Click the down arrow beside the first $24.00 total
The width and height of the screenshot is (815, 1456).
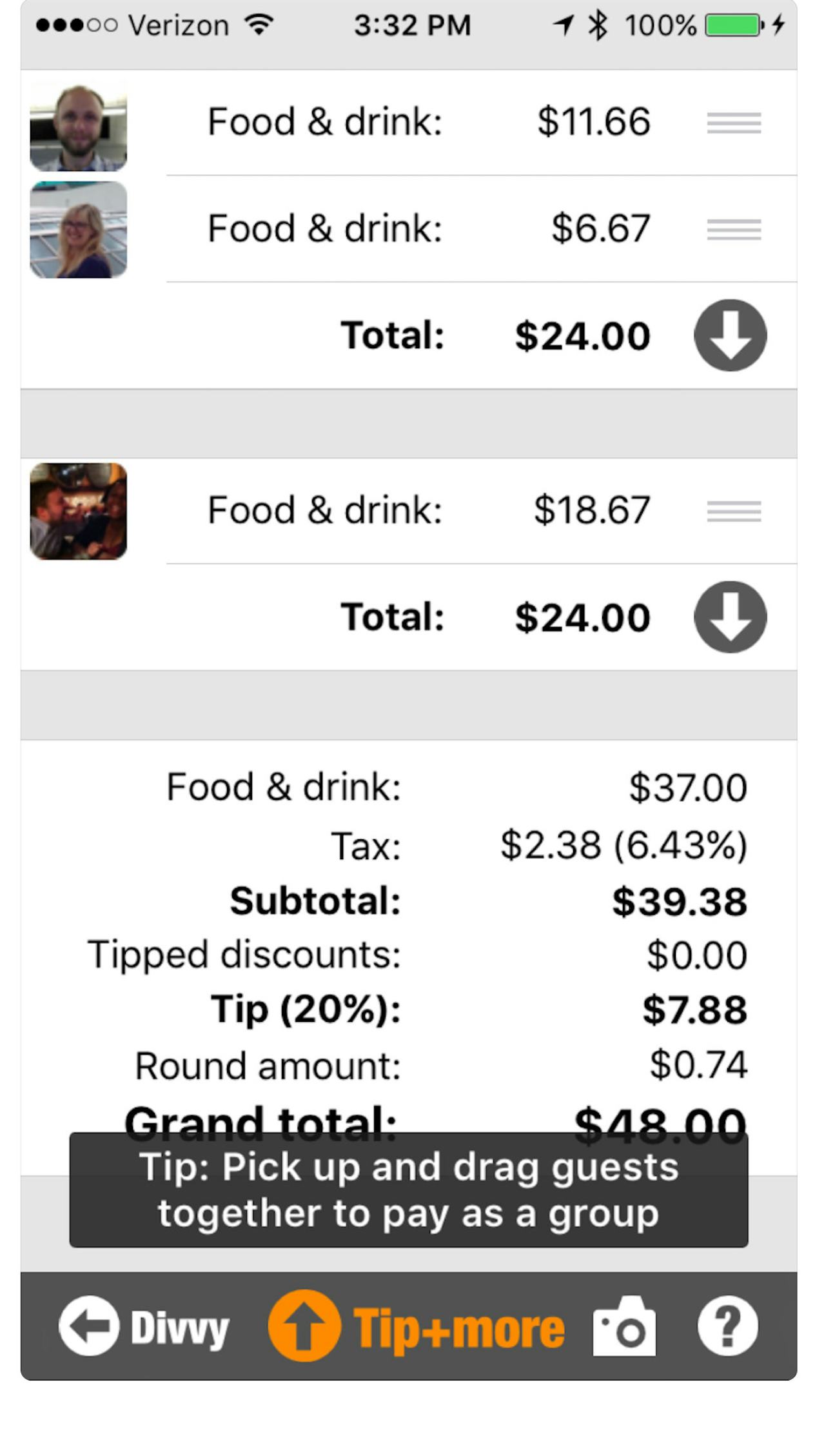pos(729,336)
